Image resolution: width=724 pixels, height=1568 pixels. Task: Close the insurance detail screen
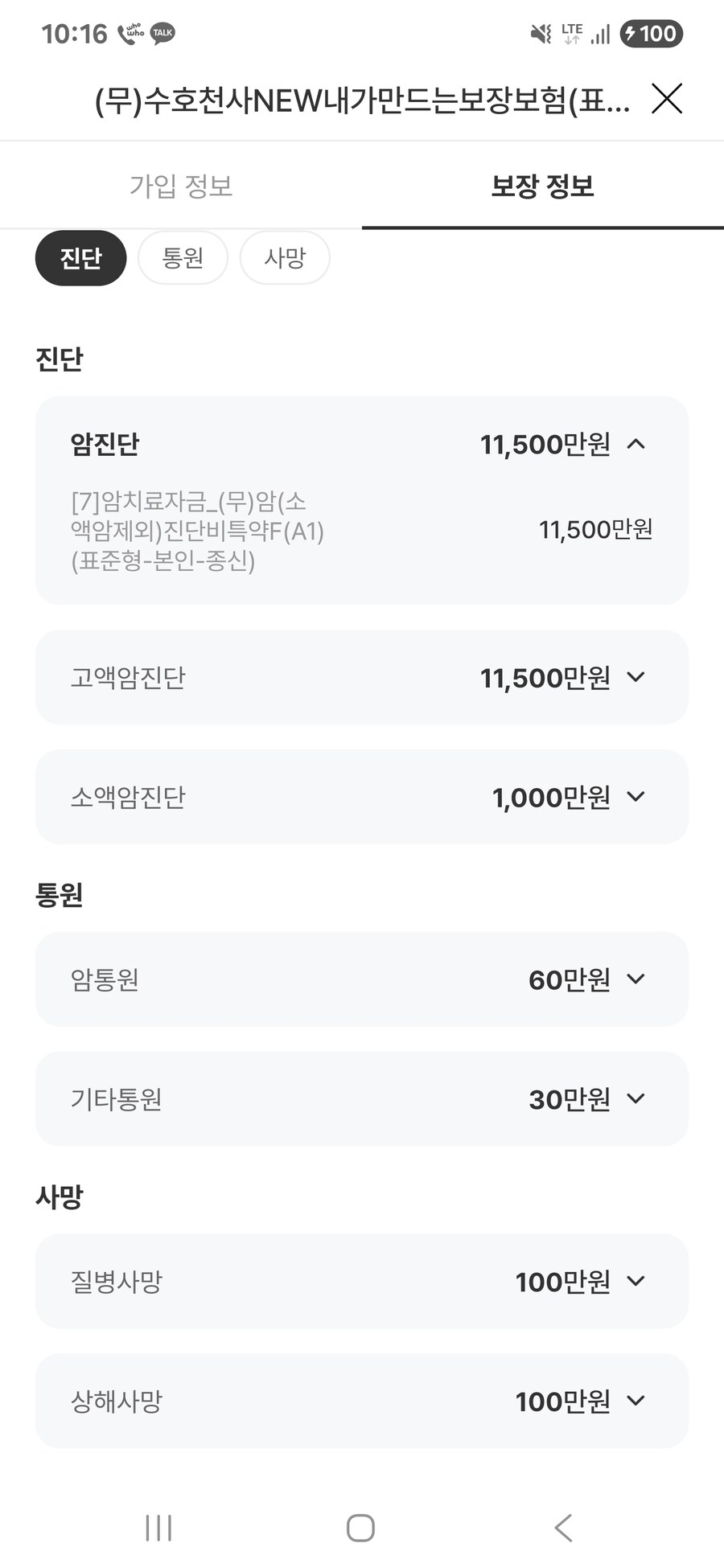coord(667,99)
